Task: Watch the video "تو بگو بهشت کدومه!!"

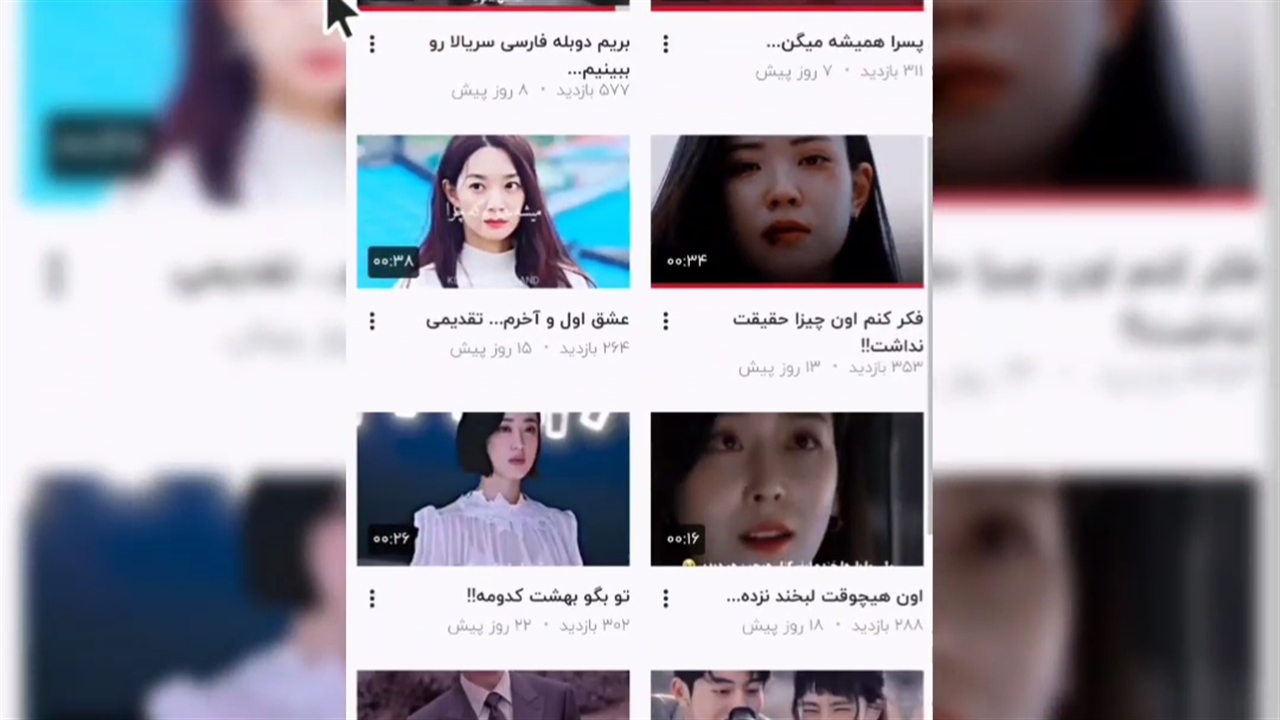Action: (x=493, y=489)
